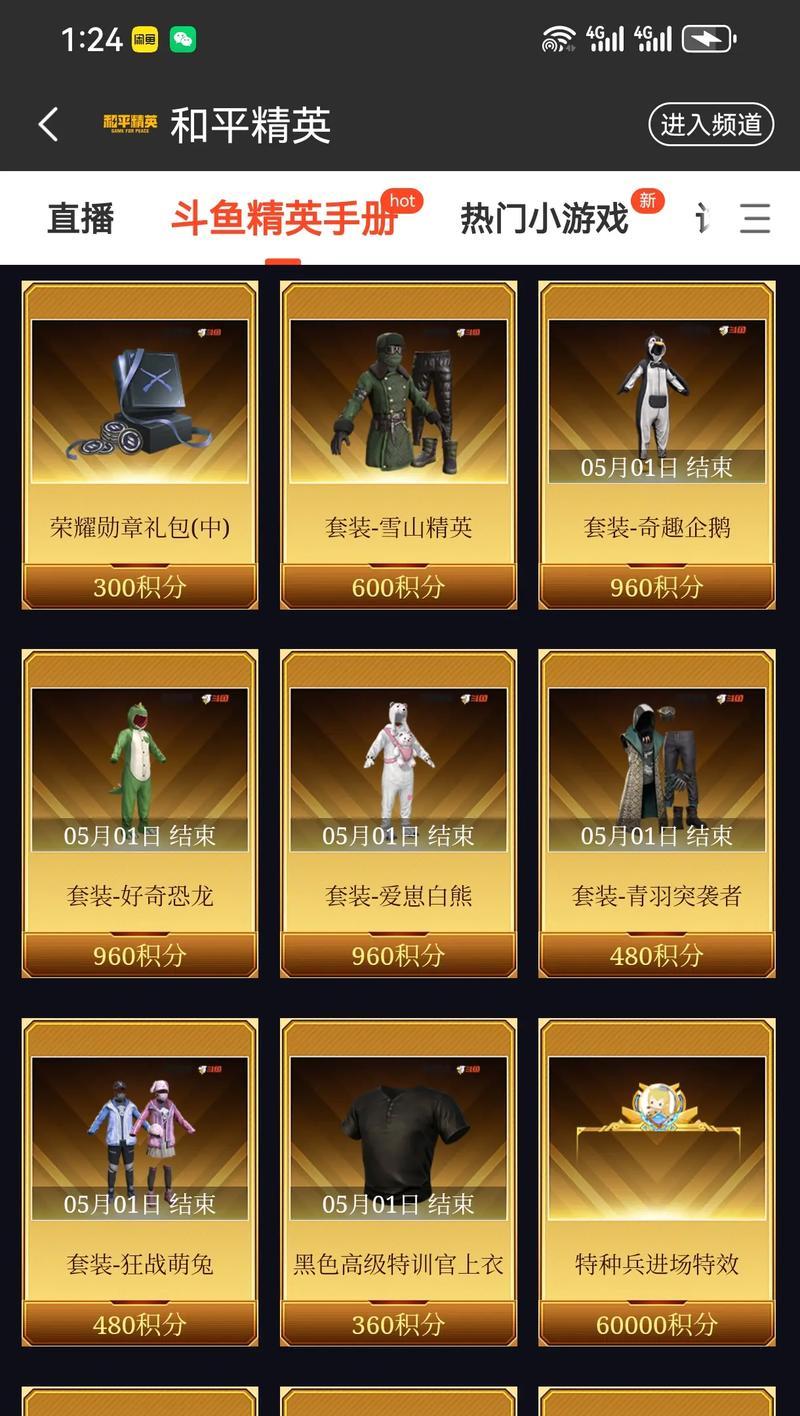Open the 套装-雪山精英 reward card
This screenshot has height=1416, width=800.
pos(398,445)
